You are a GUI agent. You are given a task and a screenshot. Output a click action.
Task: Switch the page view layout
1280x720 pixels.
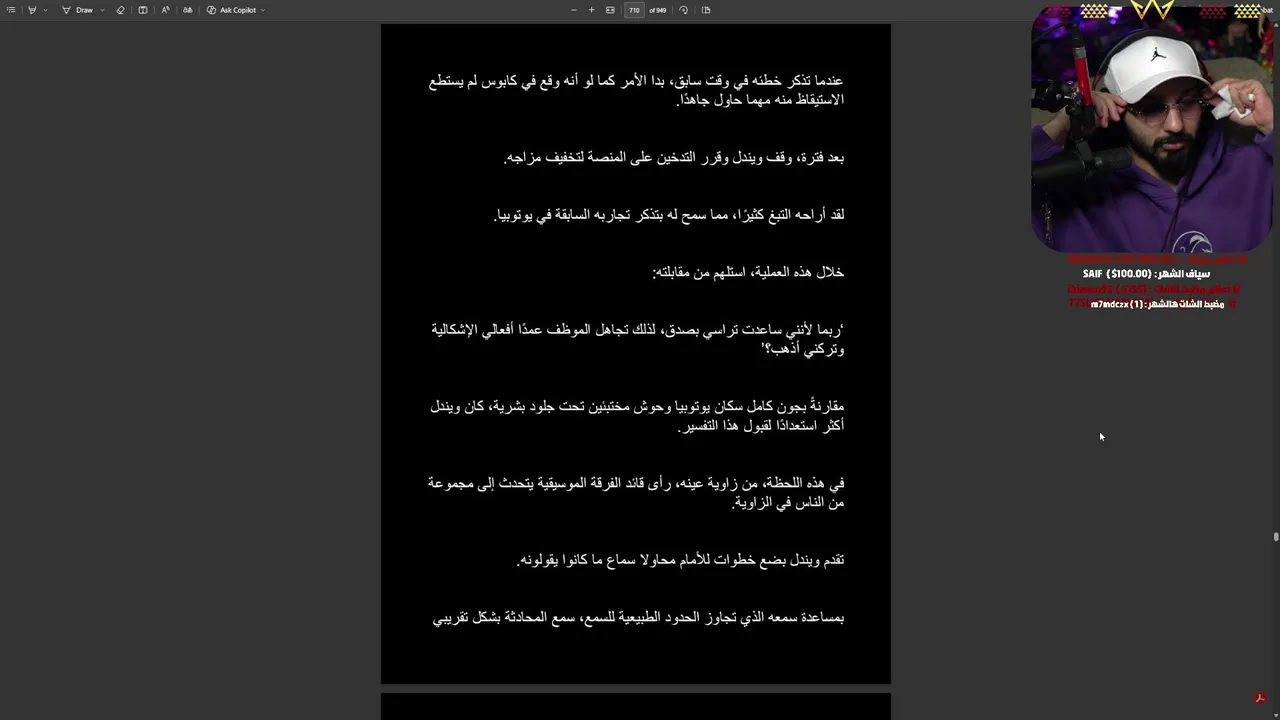pyautogui.click(x=706, y=10)
